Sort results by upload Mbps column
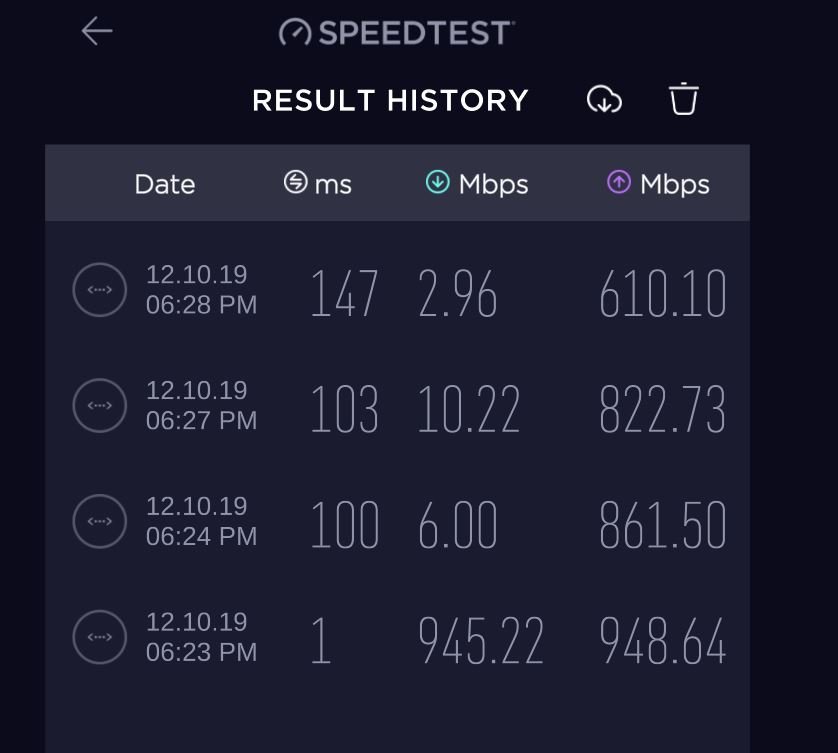The width and height of the screenshot is (838, 753). pos(658,184)
